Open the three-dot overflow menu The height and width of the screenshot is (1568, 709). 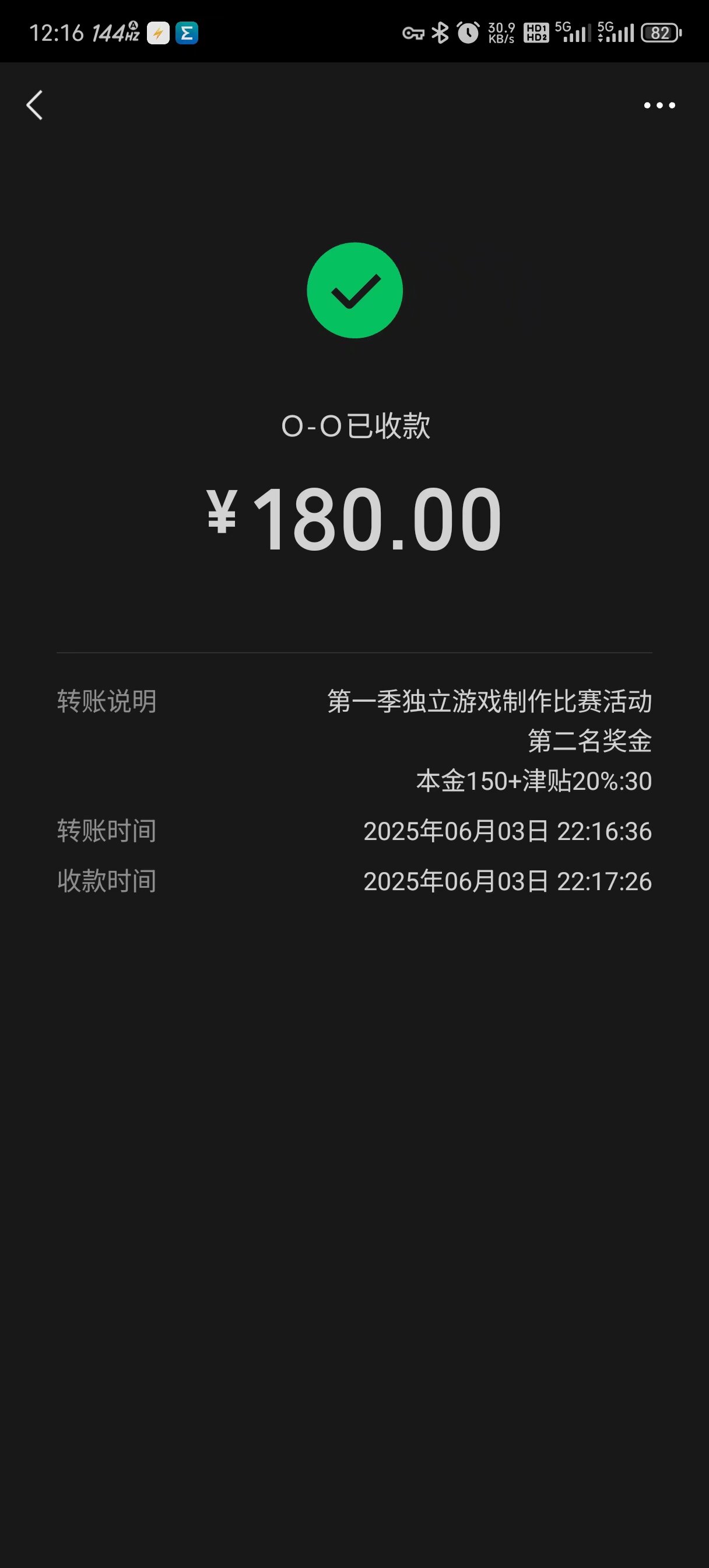tap(659, 106)
